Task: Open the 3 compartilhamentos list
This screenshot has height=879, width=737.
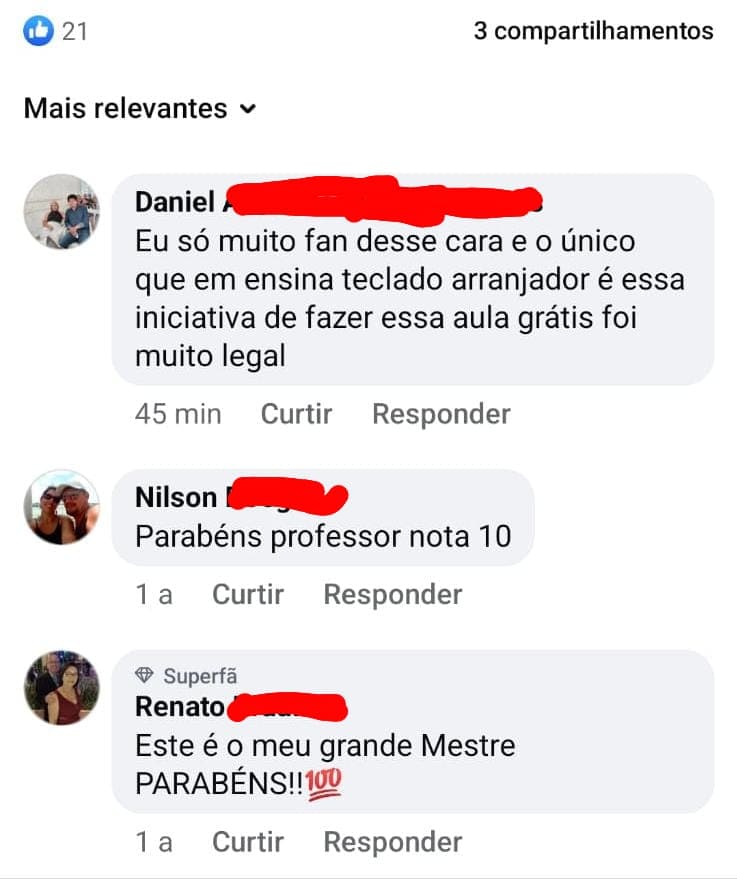Action: pyautogui.click(x=594, y=31)
